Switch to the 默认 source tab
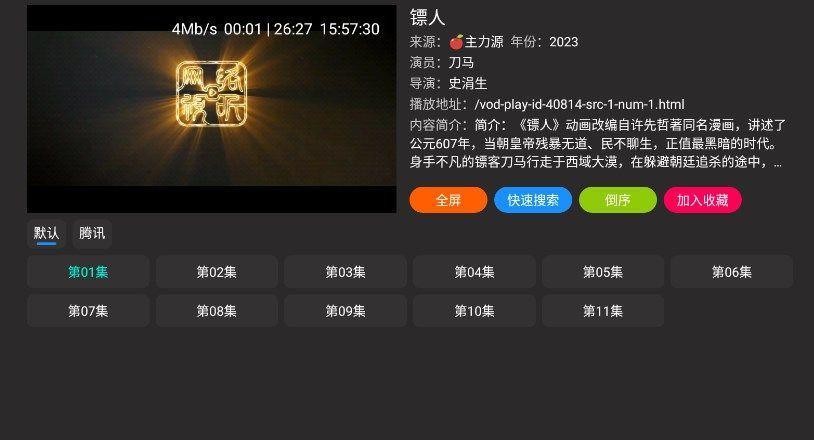 (x=47, y=233)
